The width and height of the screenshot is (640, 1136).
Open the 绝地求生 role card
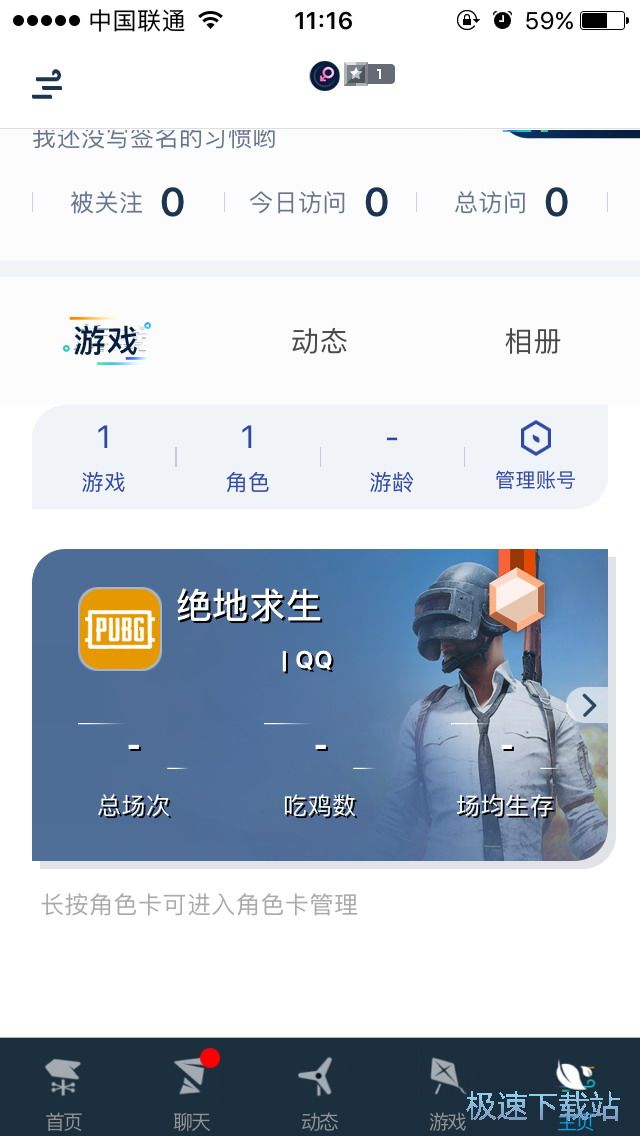[x=300, y=705]
